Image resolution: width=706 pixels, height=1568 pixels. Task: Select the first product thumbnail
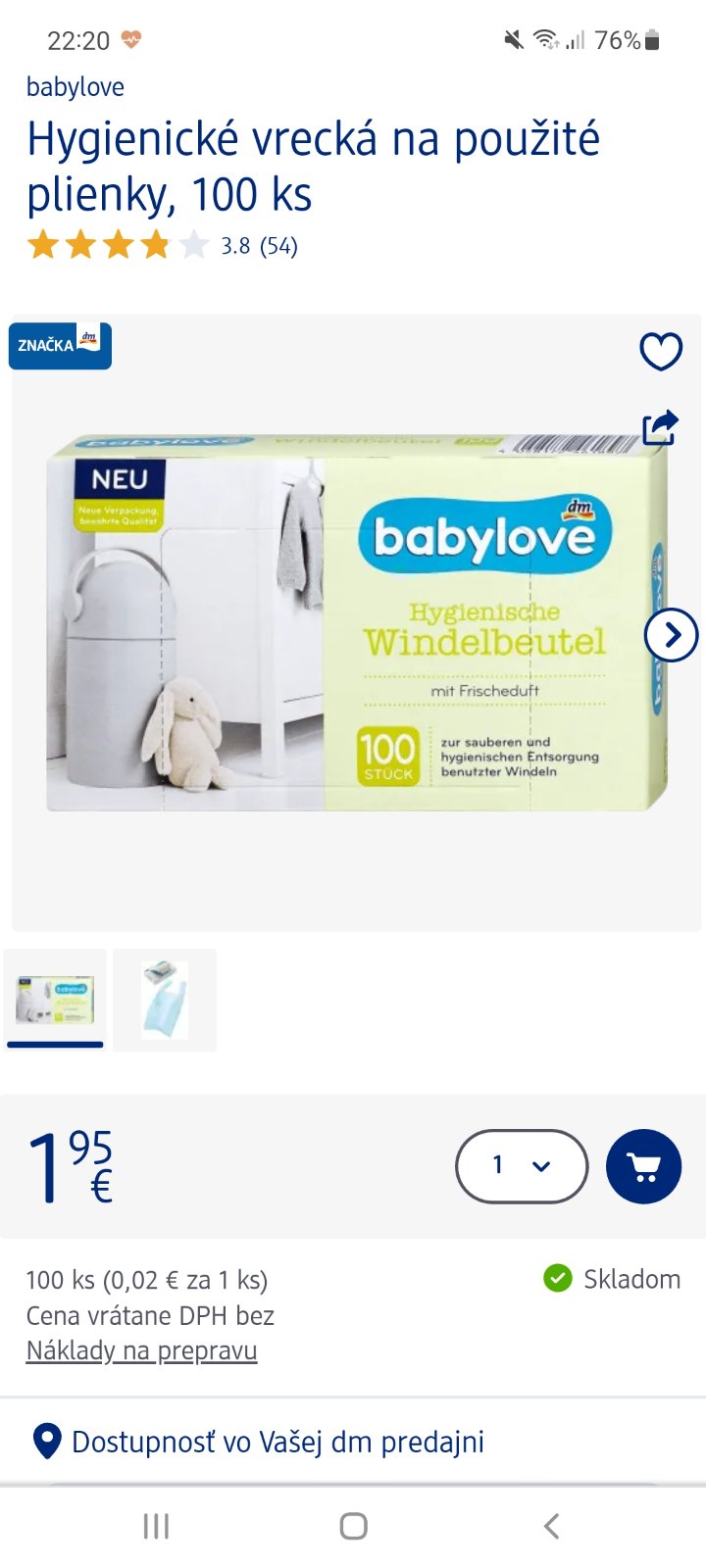click(55, 1000)
